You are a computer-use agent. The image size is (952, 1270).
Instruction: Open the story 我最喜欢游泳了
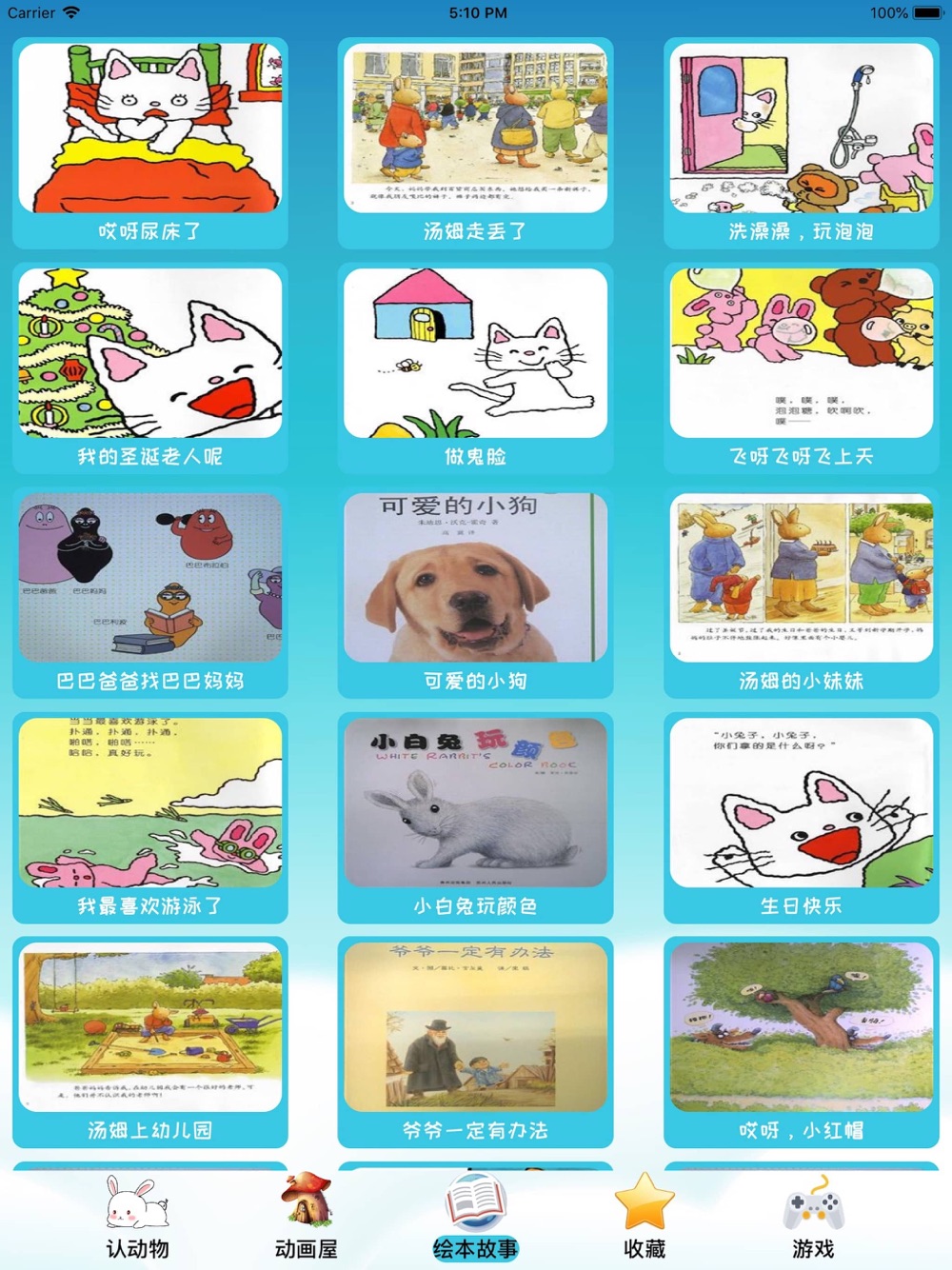[150, 817]
